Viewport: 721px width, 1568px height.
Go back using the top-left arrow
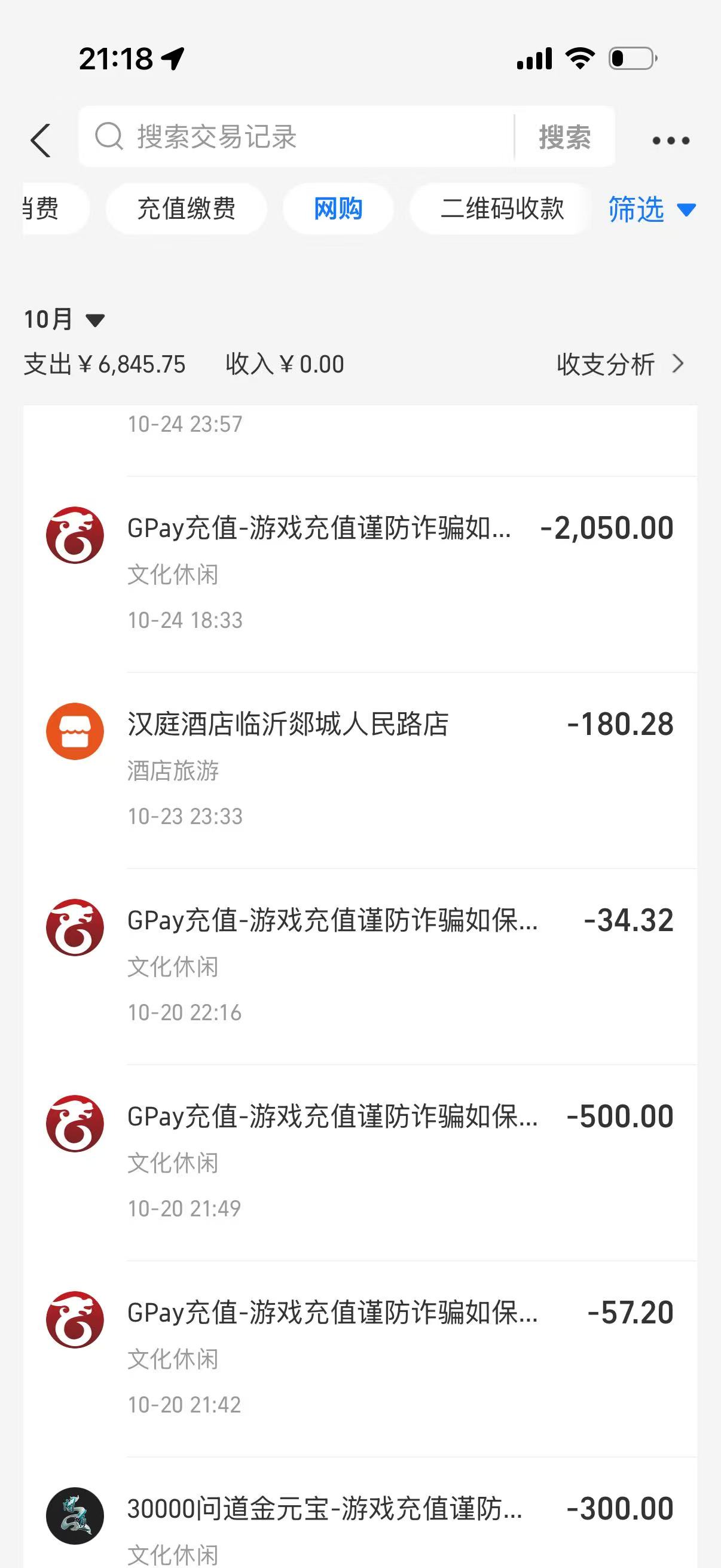pos(40,141)
